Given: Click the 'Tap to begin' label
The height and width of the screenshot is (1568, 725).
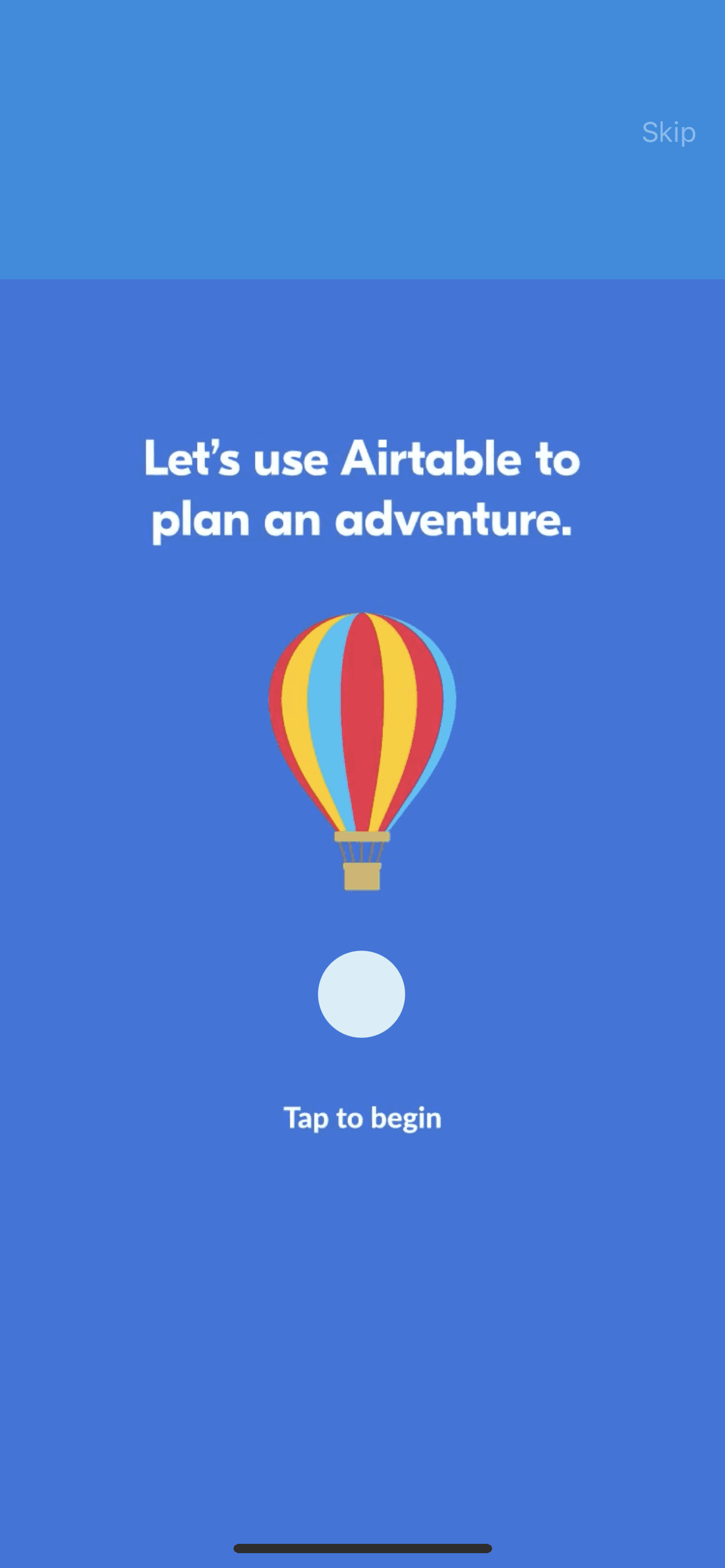Looking at the screenshot, I should (x=362, y=1118).
